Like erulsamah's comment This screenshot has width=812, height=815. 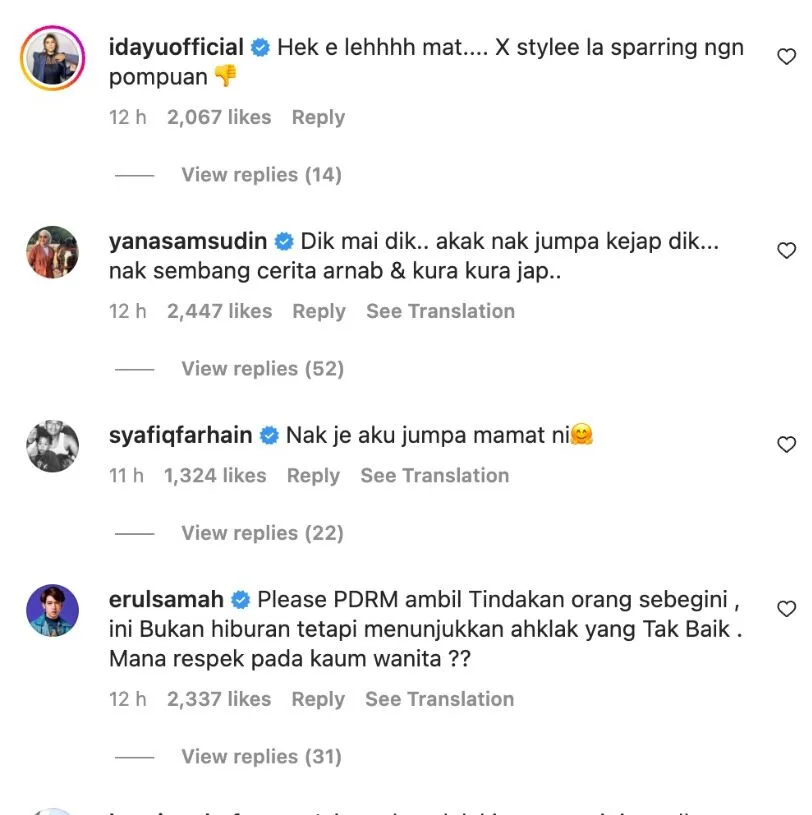pyautogui.click(x=787, y=608)
